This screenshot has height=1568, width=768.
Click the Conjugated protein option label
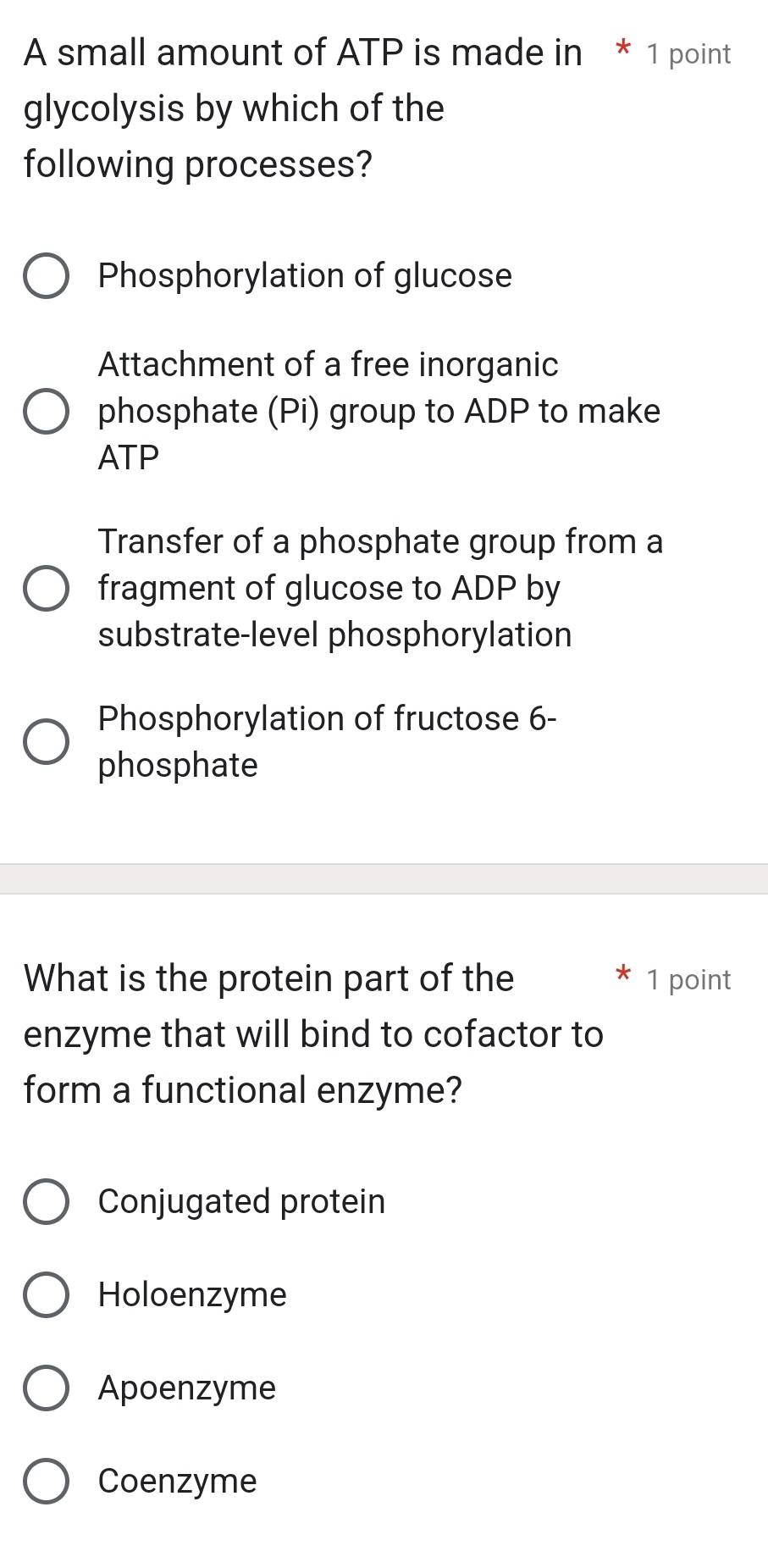(x=241, y=1200)
